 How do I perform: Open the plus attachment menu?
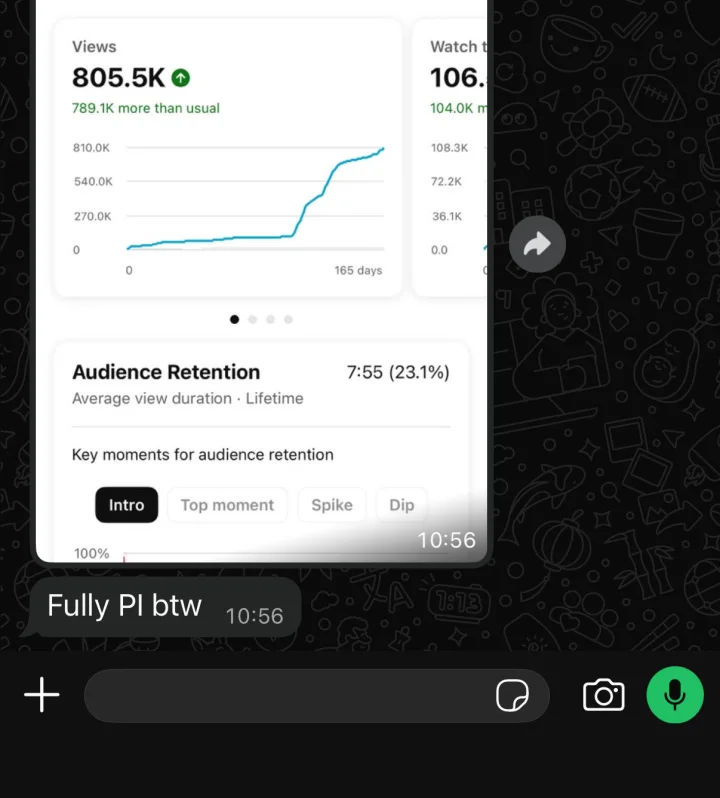[42, 695]
